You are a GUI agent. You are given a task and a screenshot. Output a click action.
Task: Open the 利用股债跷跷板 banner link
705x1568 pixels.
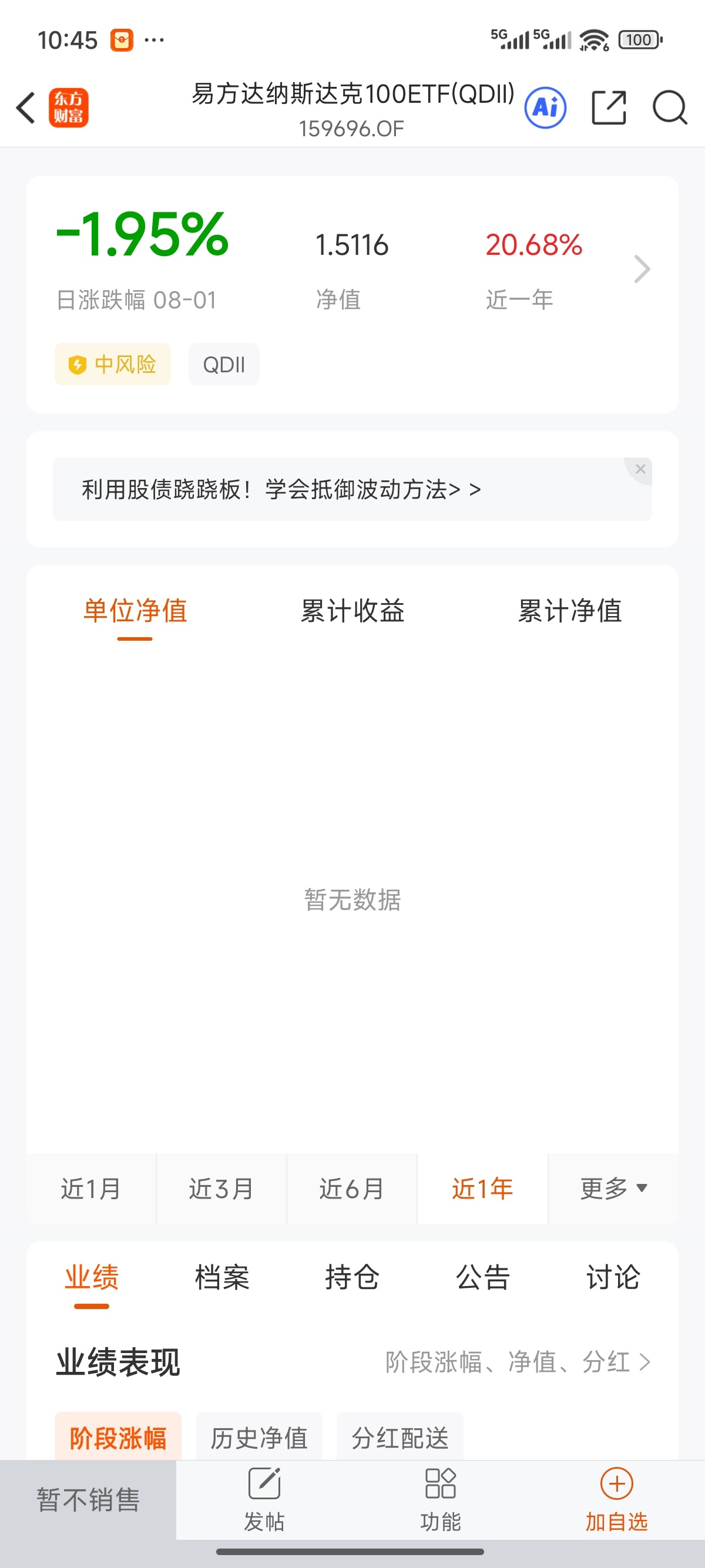click(280, 489)
